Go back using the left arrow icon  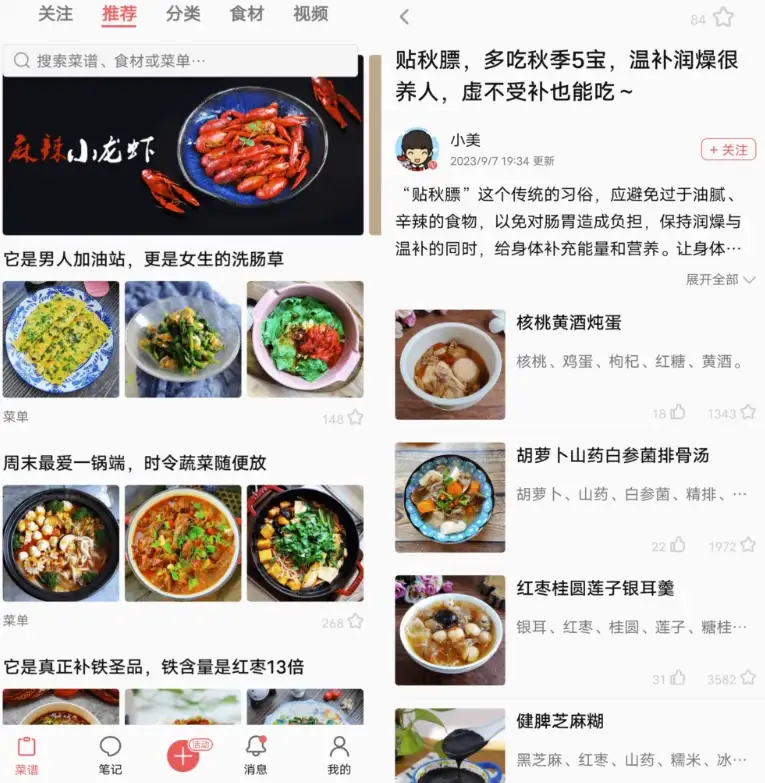404,17
